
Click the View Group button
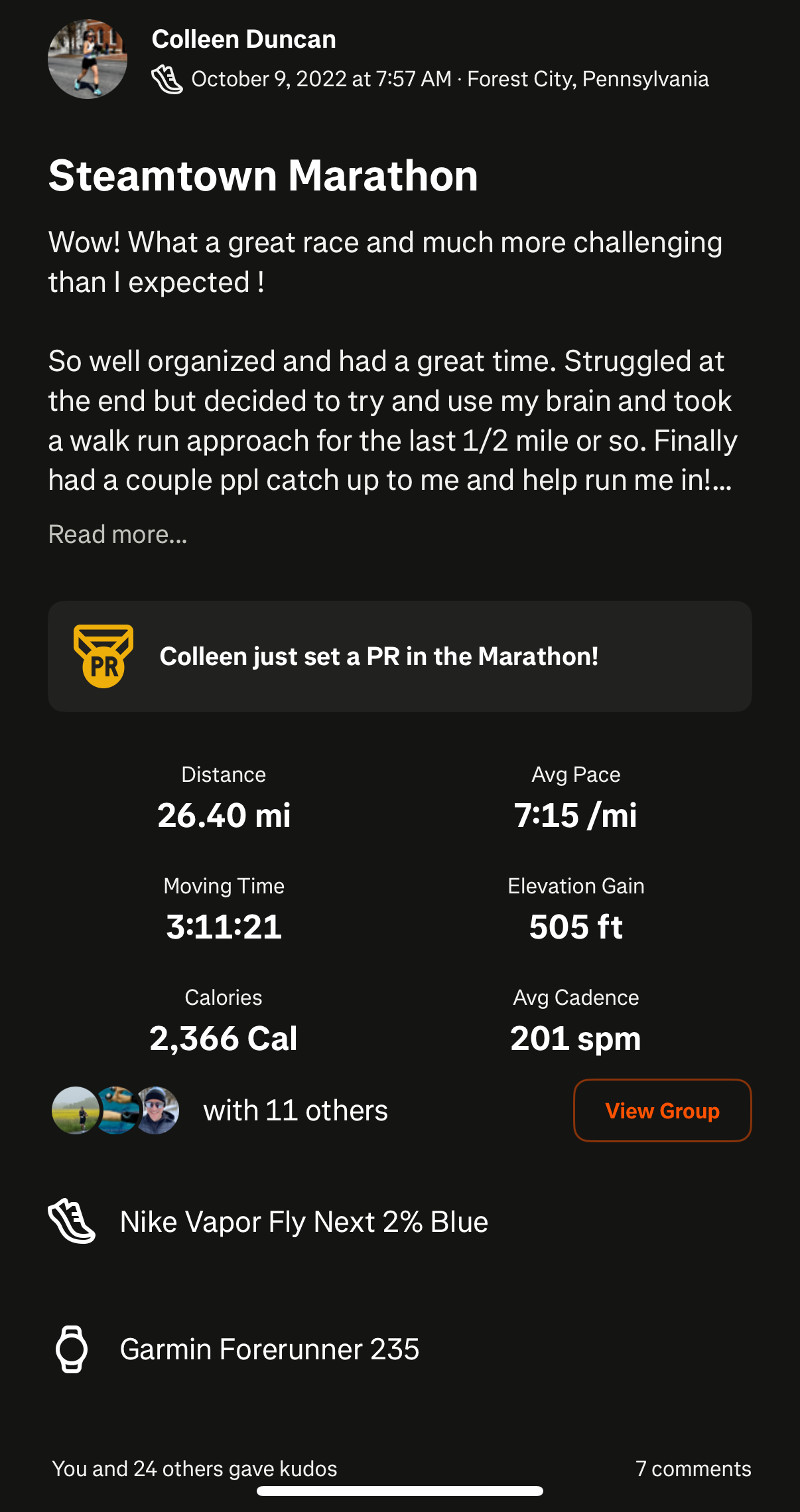(661, 1110)
